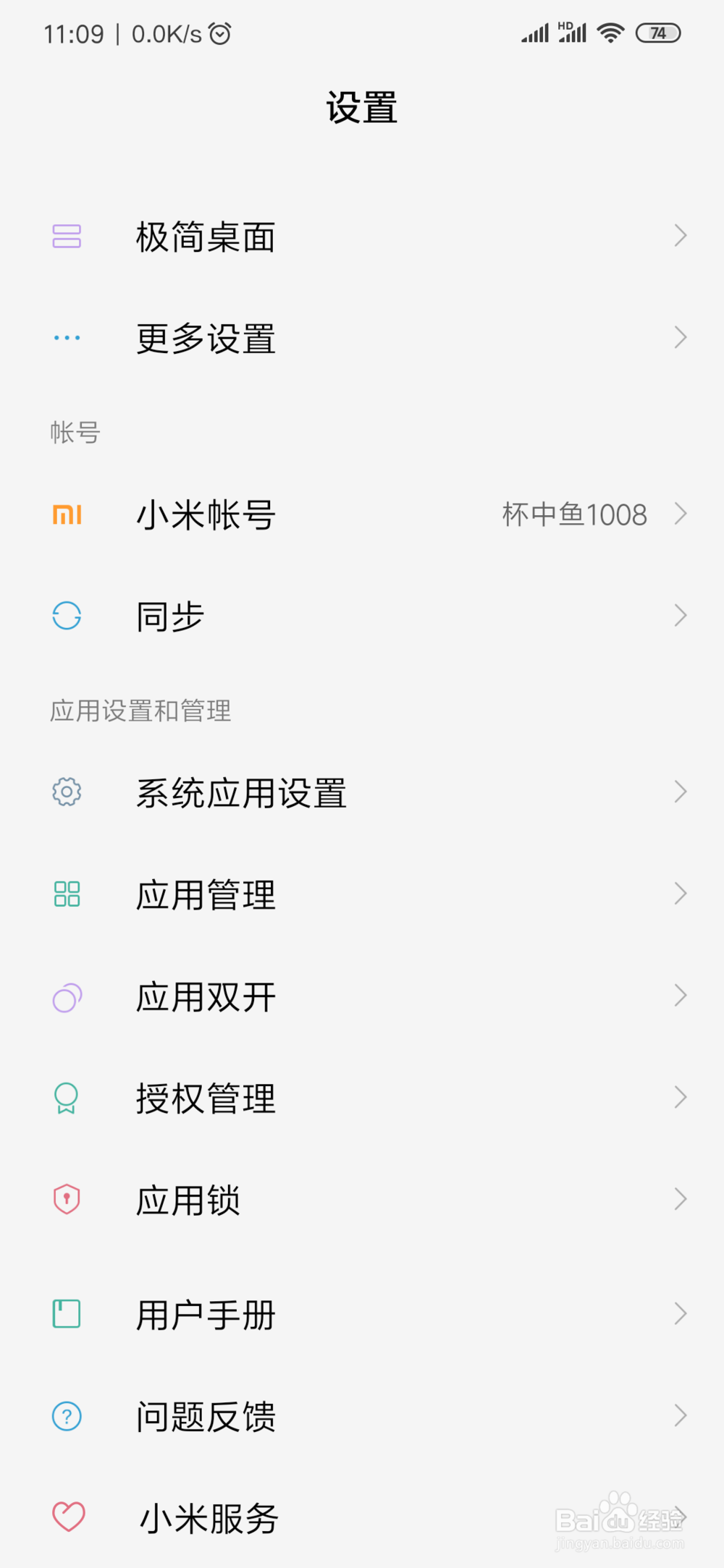Open 授权管理 (Permission management)
The image size is (724, 1568).
[x=206, y=1098]
